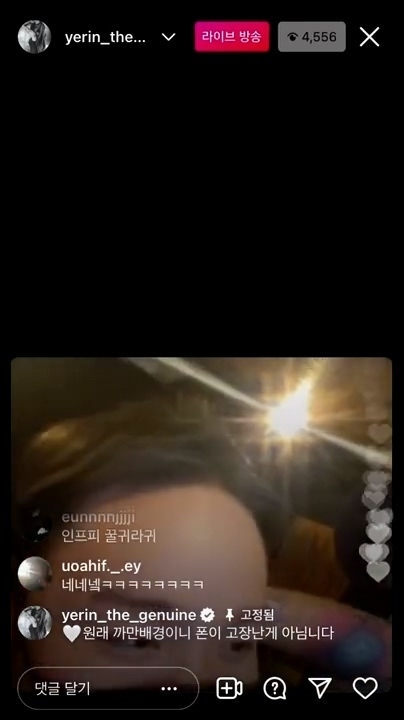404x720 pixels.
Task: Send a heart to the live
Action: 365,688
